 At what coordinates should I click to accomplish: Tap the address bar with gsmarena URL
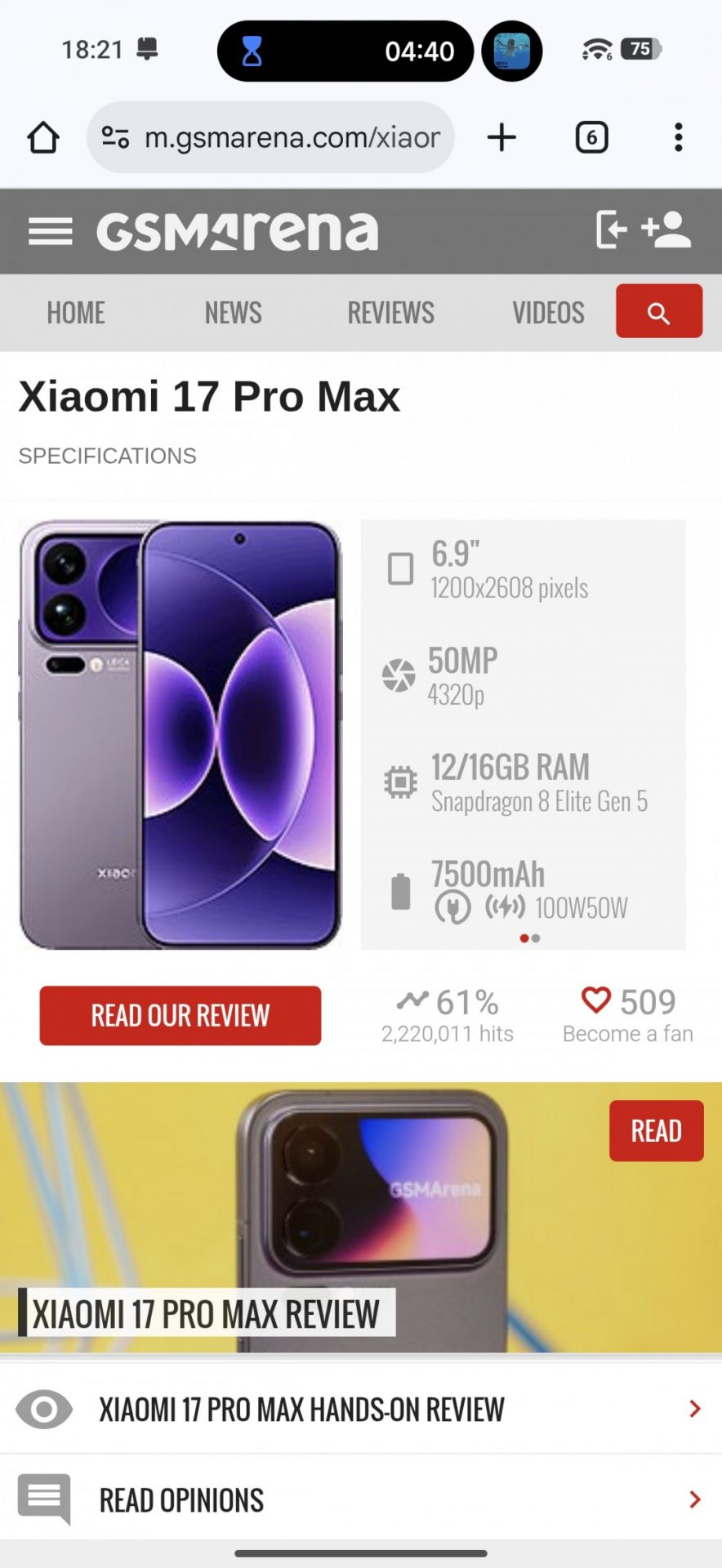278,137
